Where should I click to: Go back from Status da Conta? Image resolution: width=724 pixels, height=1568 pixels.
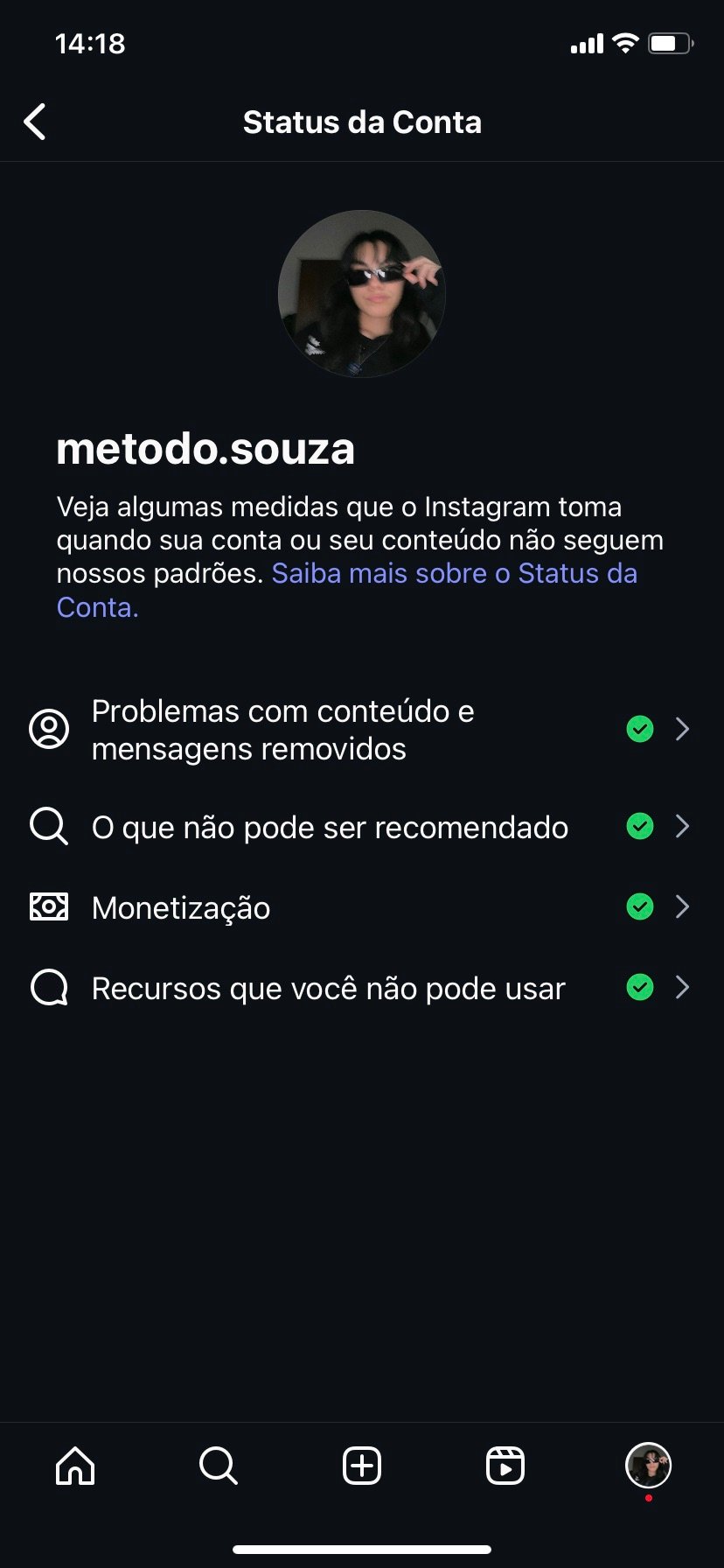[35, 122]
